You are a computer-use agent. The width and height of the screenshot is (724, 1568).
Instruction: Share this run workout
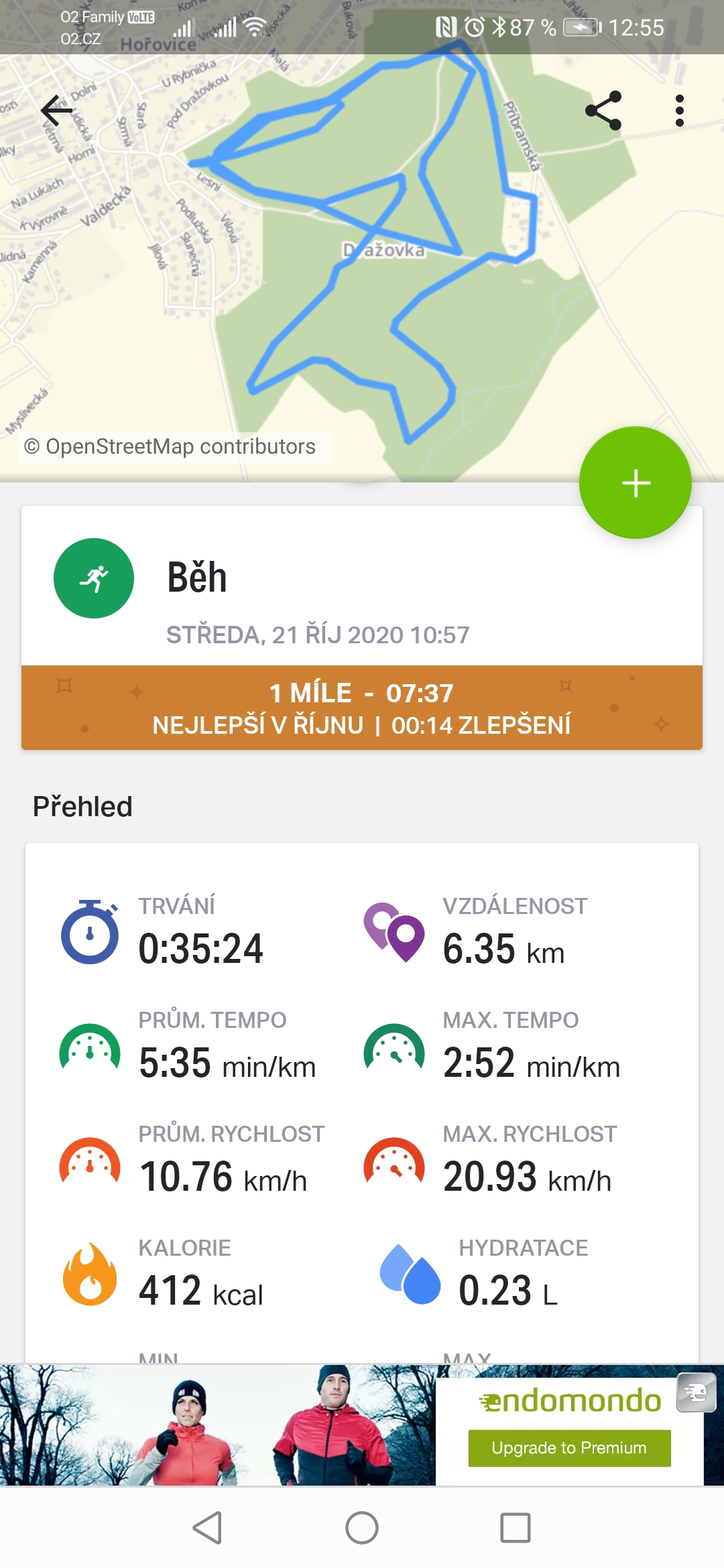(x=603, y=111)
